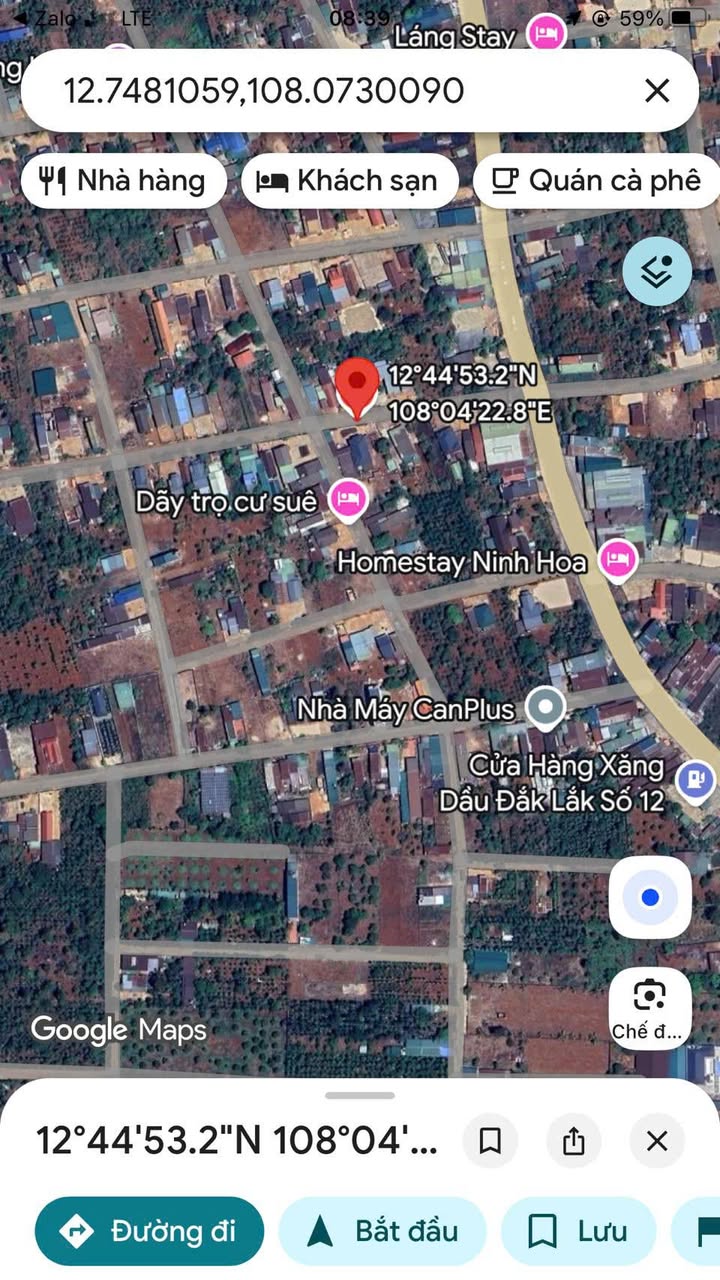Screen dimensions: 720x1280
Task: Open the Láng Stay lodging marker
Action: [x=546, y=35]
